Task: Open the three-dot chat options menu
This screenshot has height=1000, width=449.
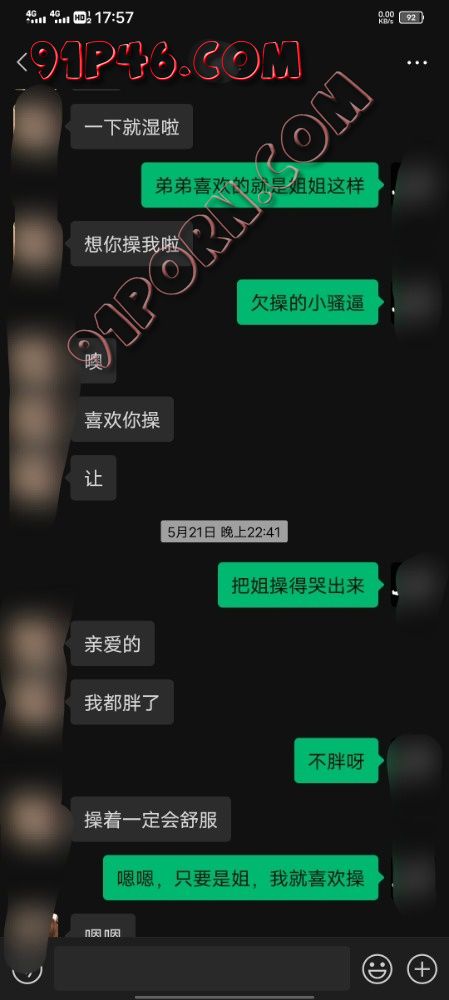Action: coord(417,62)
